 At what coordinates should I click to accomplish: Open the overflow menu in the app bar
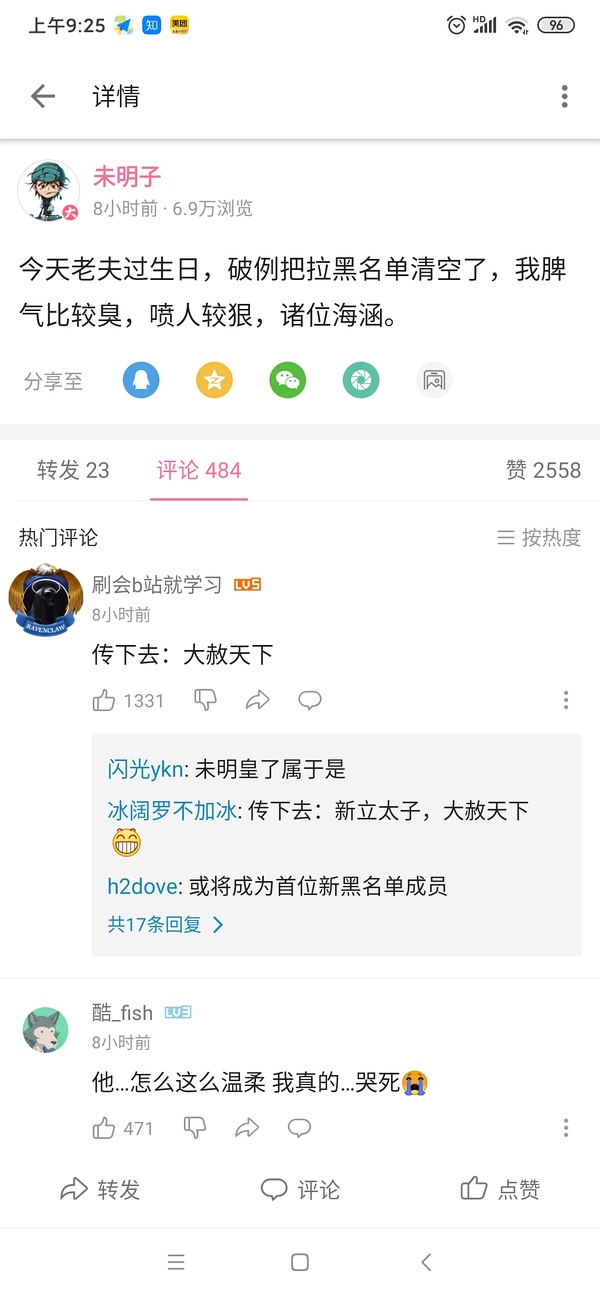(x=564, y=96)
